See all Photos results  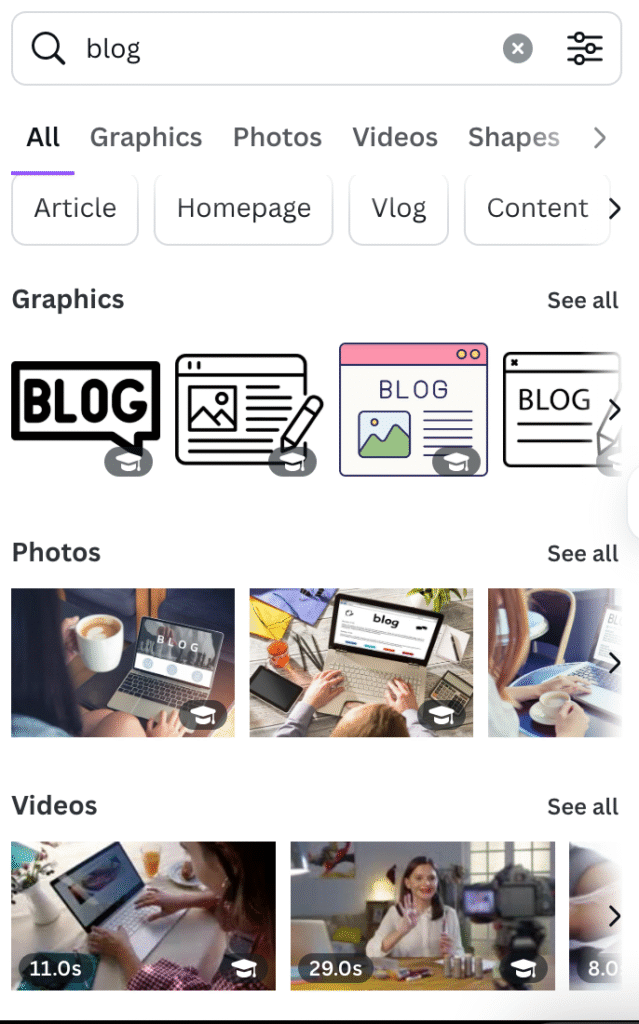tap(582, 554)
